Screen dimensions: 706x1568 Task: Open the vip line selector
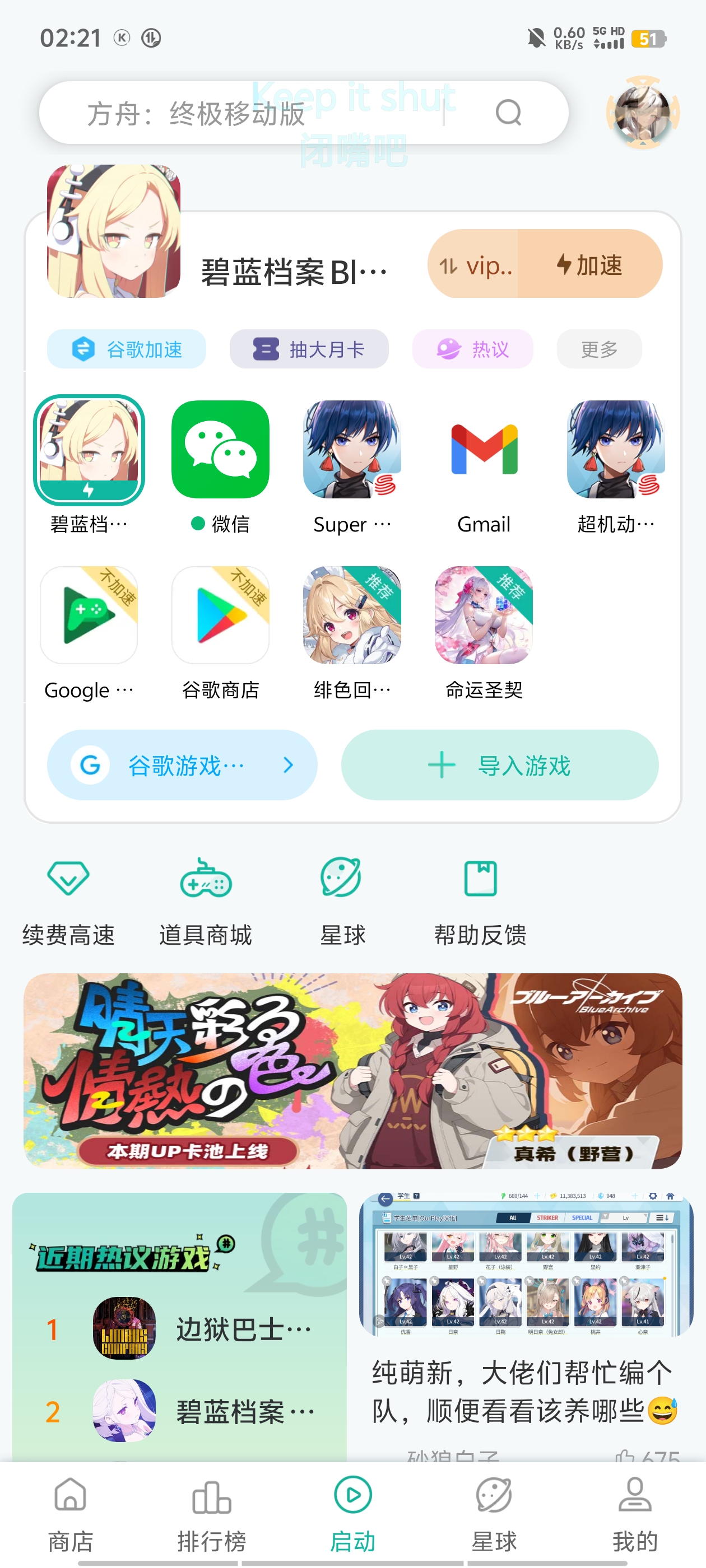click(475, 265)
